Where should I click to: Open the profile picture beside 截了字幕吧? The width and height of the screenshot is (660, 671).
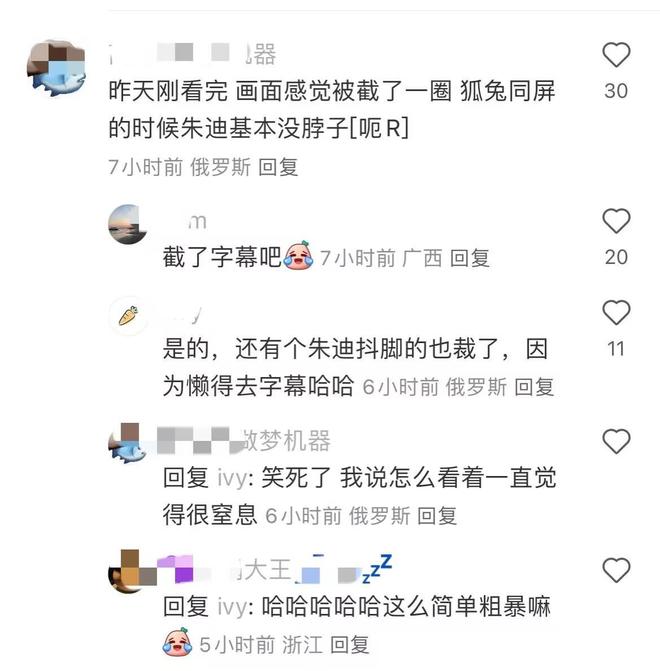[128, 225]
